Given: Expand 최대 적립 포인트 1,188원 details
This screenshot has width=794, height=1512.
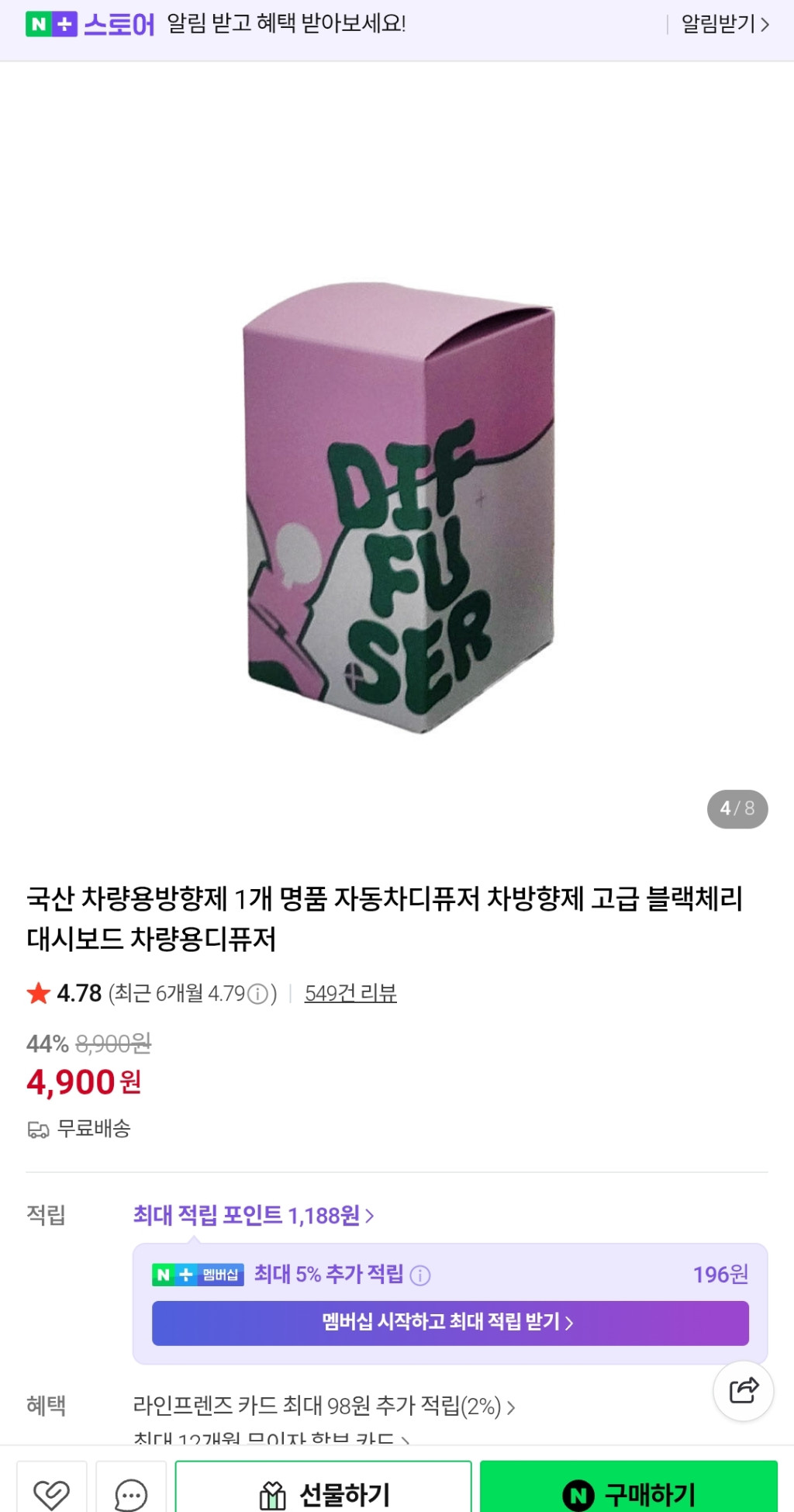Looking at the screenshot, I should (254, 1215).
